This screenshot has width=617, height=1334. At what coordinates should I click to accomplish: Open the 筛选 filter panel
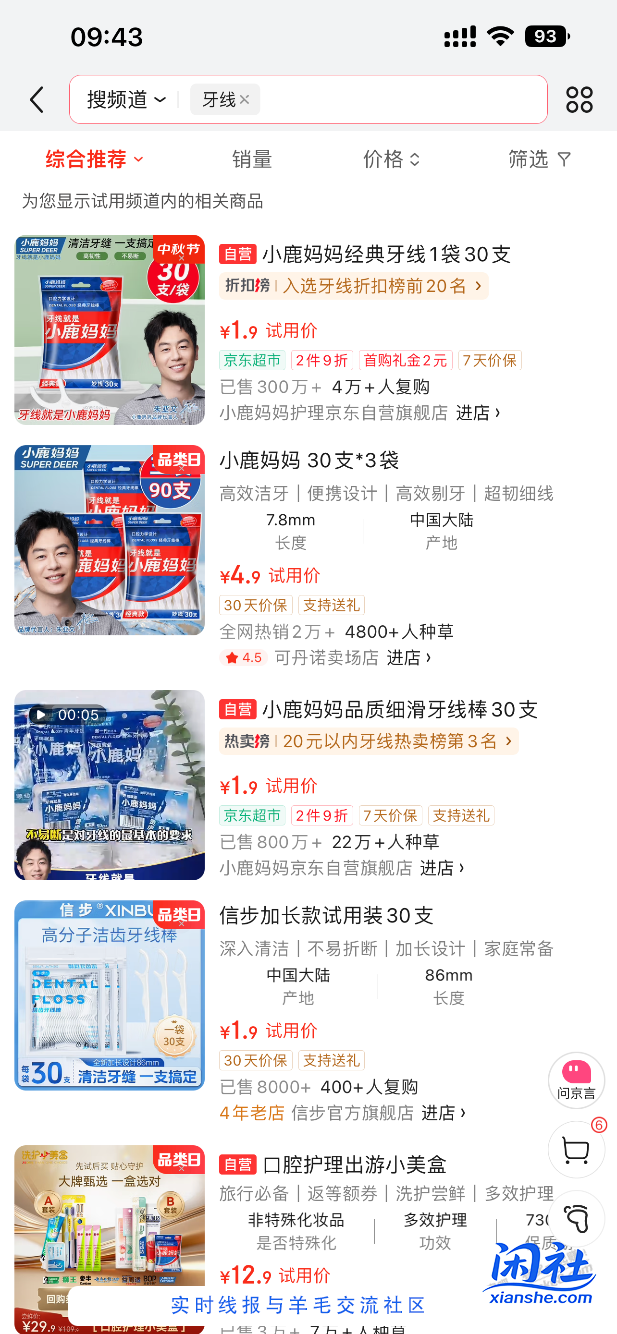click(x=539, y=159)
